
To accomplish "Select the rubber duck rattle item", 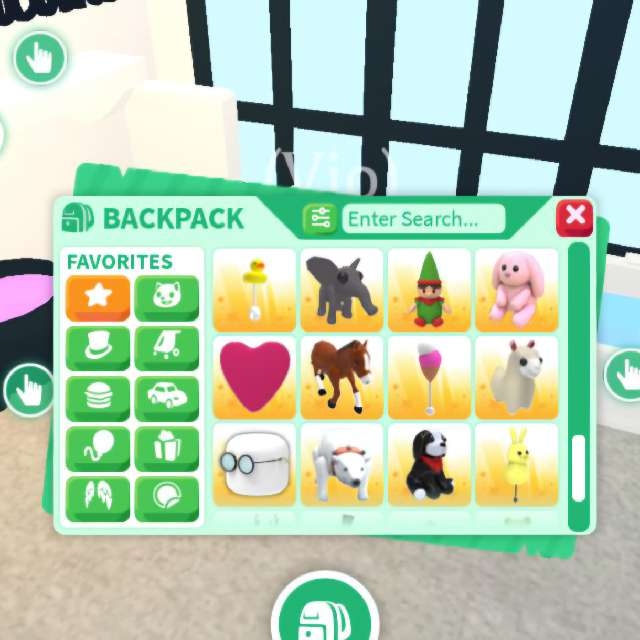I will (255, 289).
